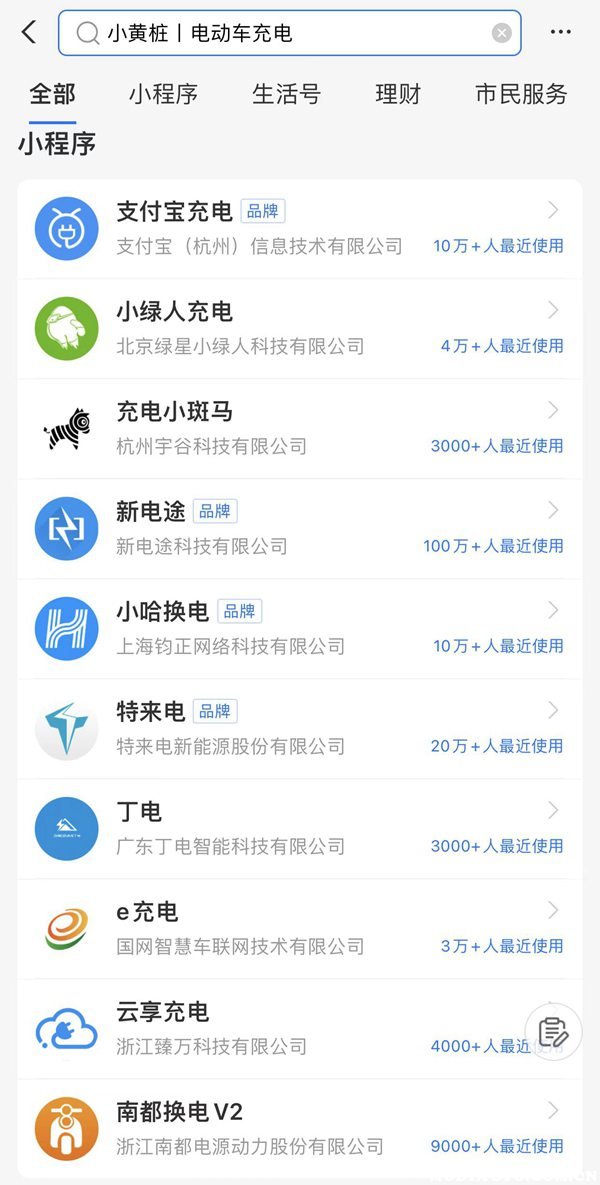Screen dimensions: 600x1185
Task: Clear the search text with the X icon
Action: pos(502,33)
